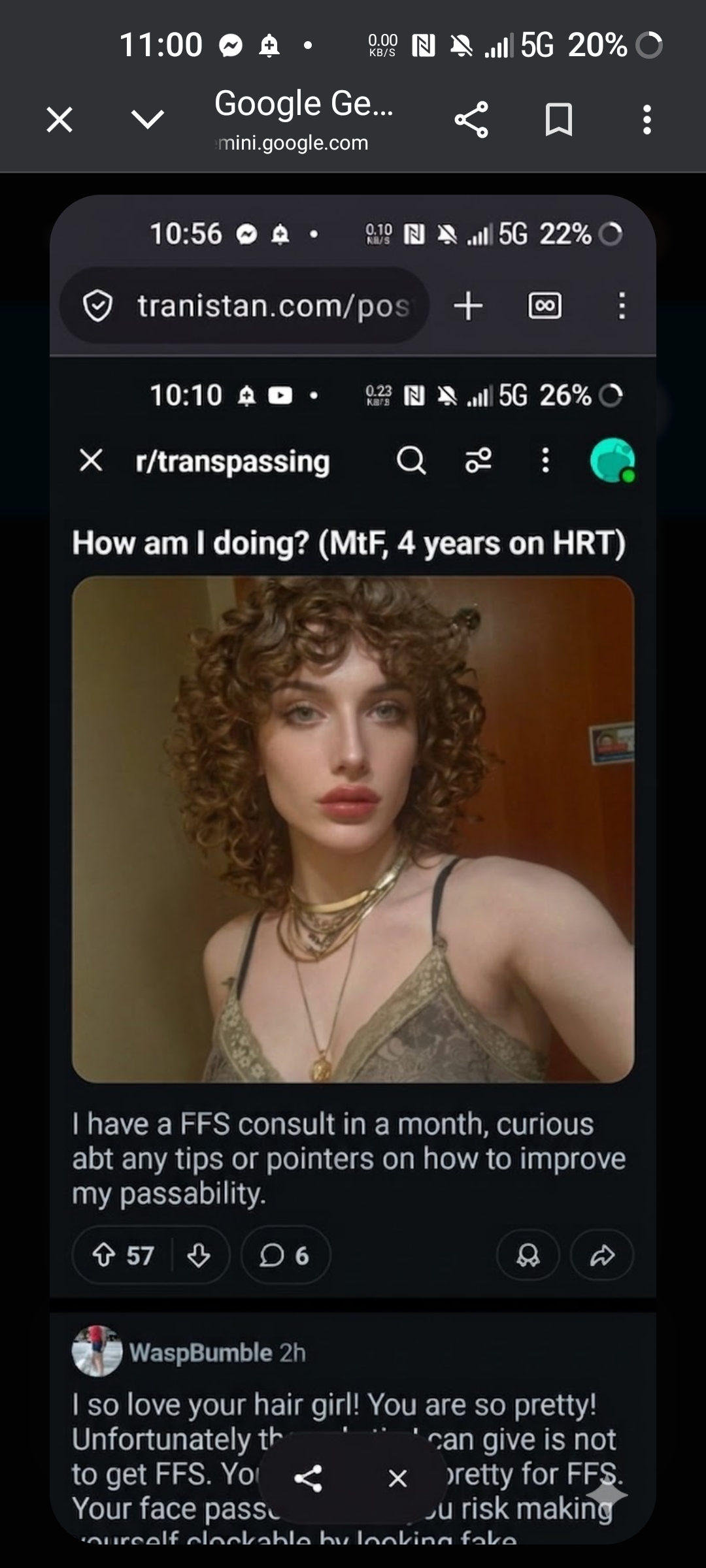The image size is (706, 1568).
Task: Close the Google Gemini custom tab
Action: click(59, 120)
